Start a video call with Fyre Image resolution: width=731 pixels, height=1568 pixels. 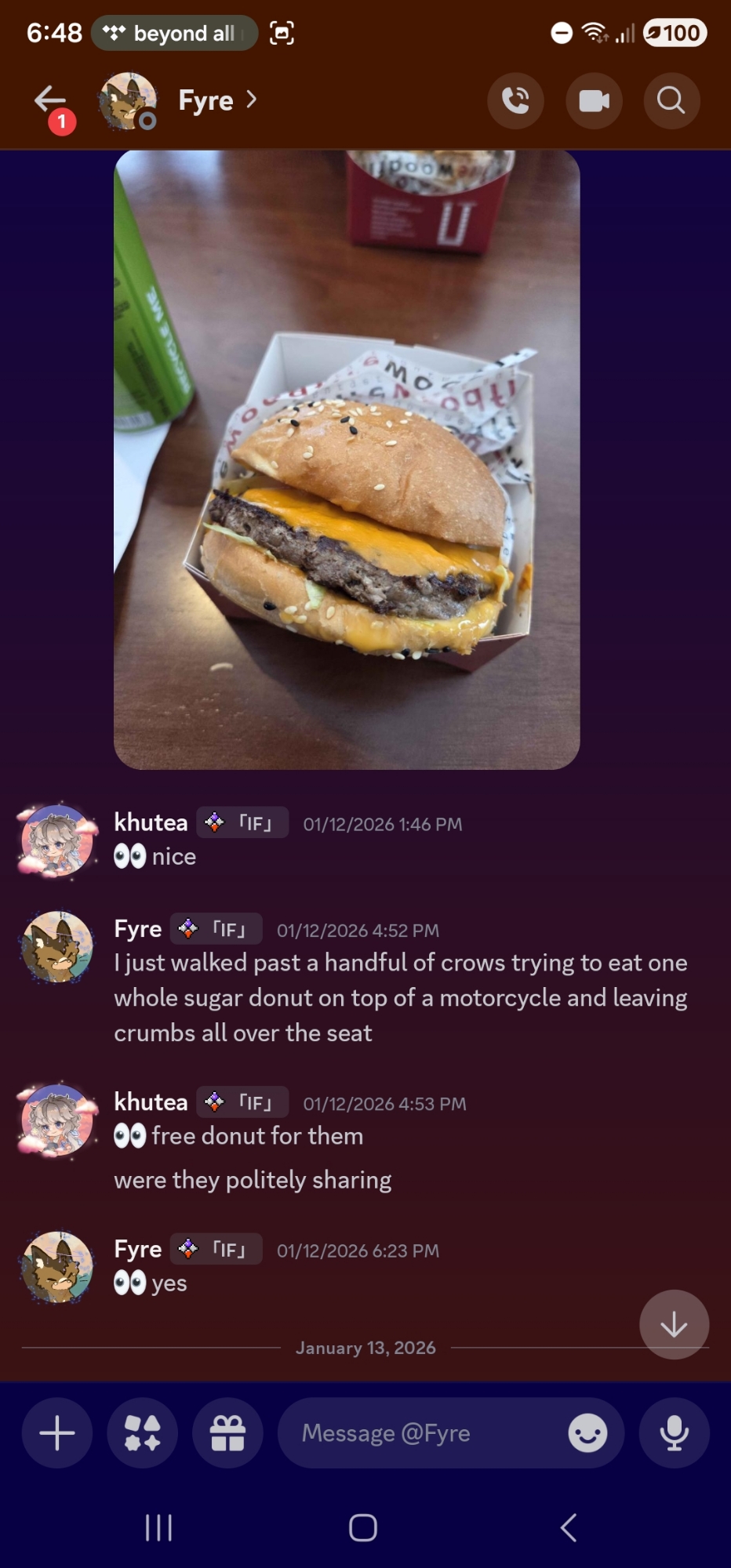point(594,100)
